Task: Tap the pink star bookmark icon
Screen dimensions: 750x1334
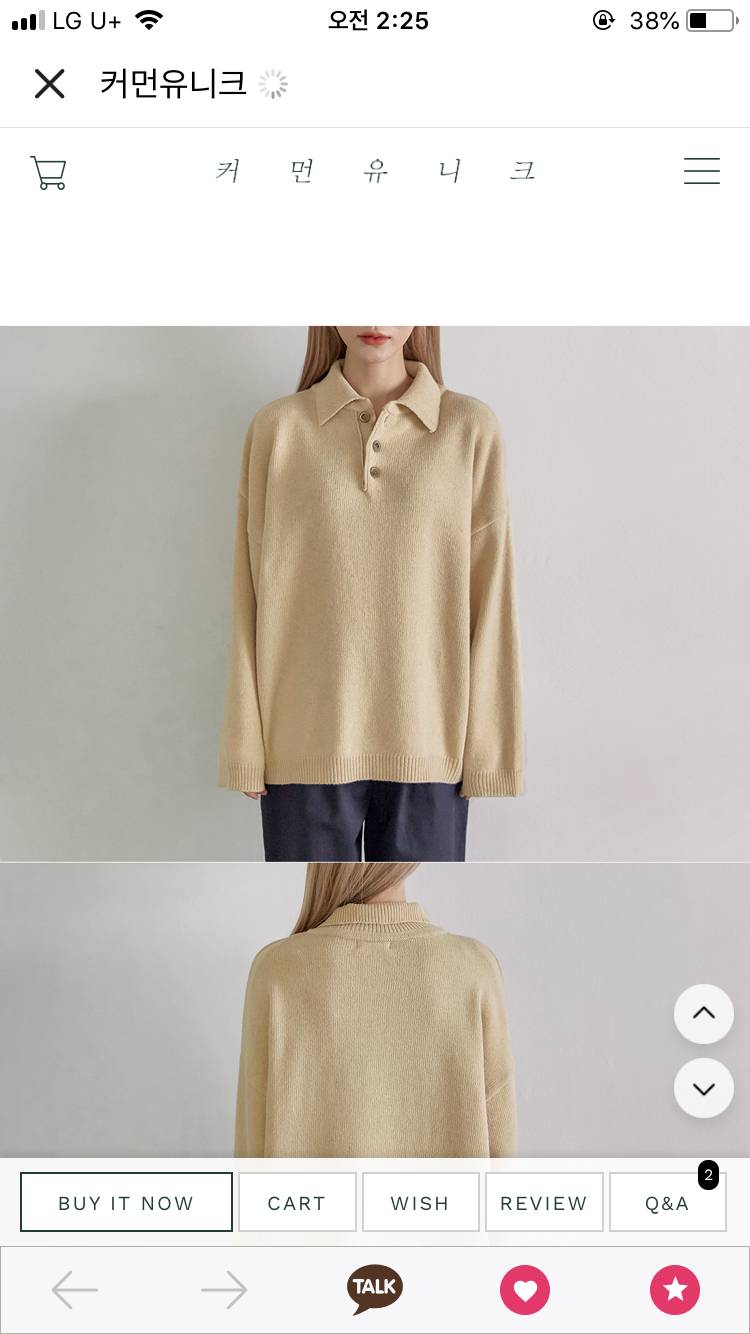Action: pos(675,1289)
